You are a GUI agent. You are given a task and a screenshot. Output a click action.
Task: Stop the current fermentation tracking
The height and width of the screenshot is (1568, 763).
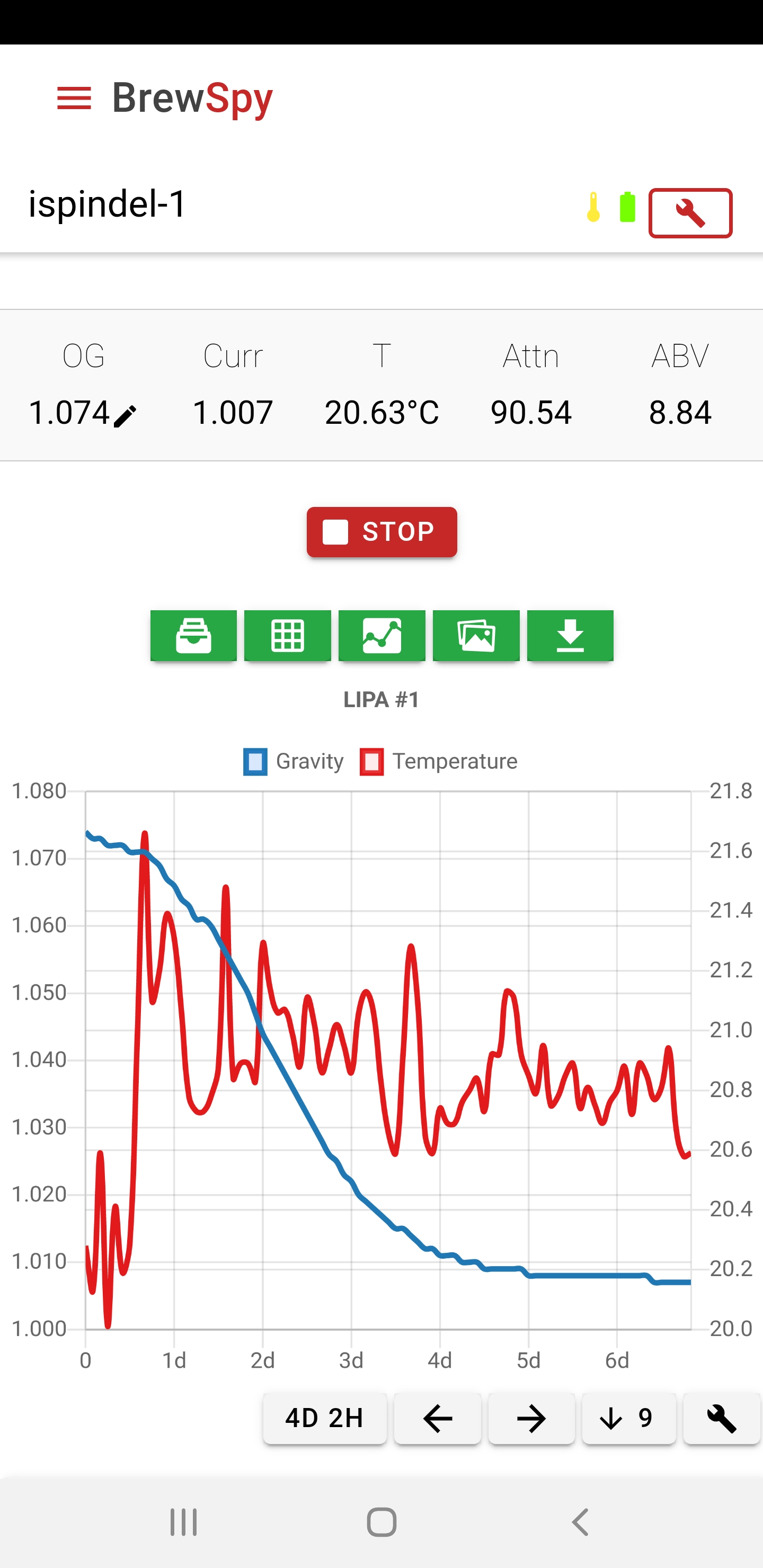tap(382, 532)
